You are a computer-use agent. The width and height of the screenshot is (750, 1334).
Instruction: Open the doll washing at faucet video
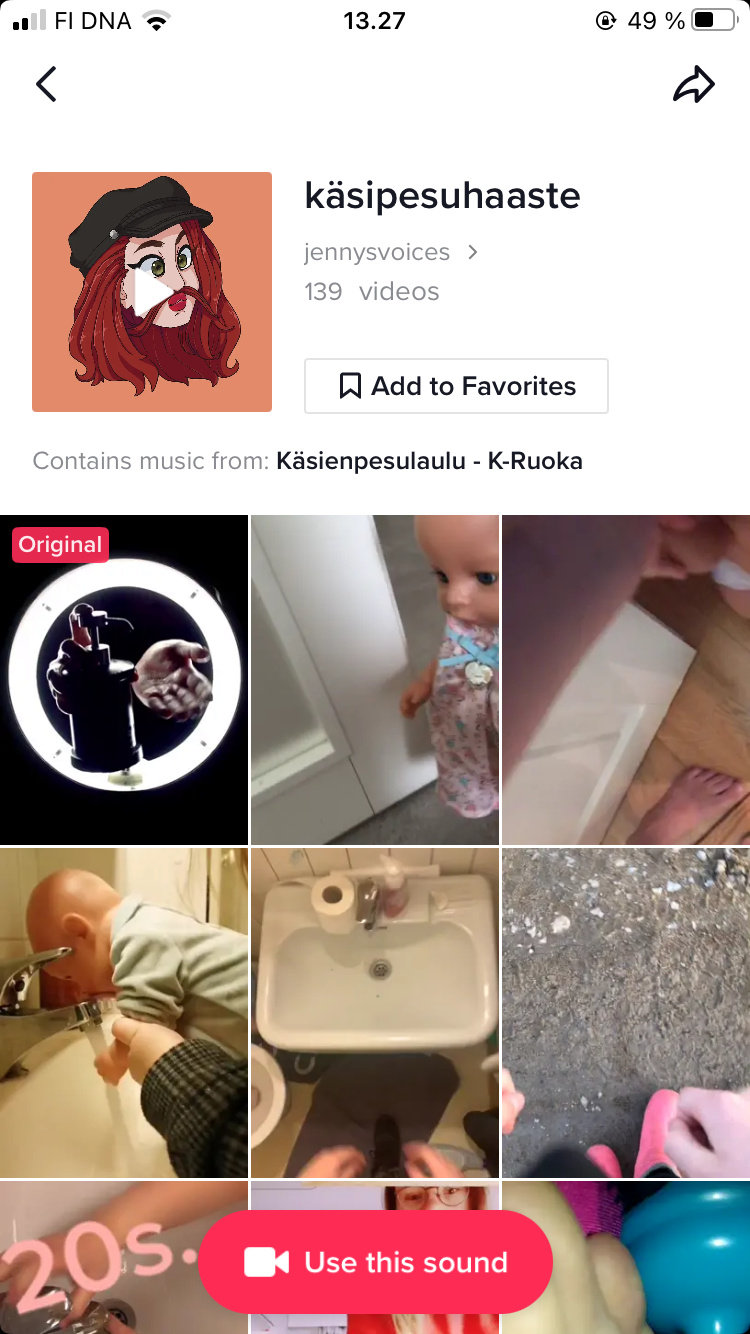click(124, 1012)
